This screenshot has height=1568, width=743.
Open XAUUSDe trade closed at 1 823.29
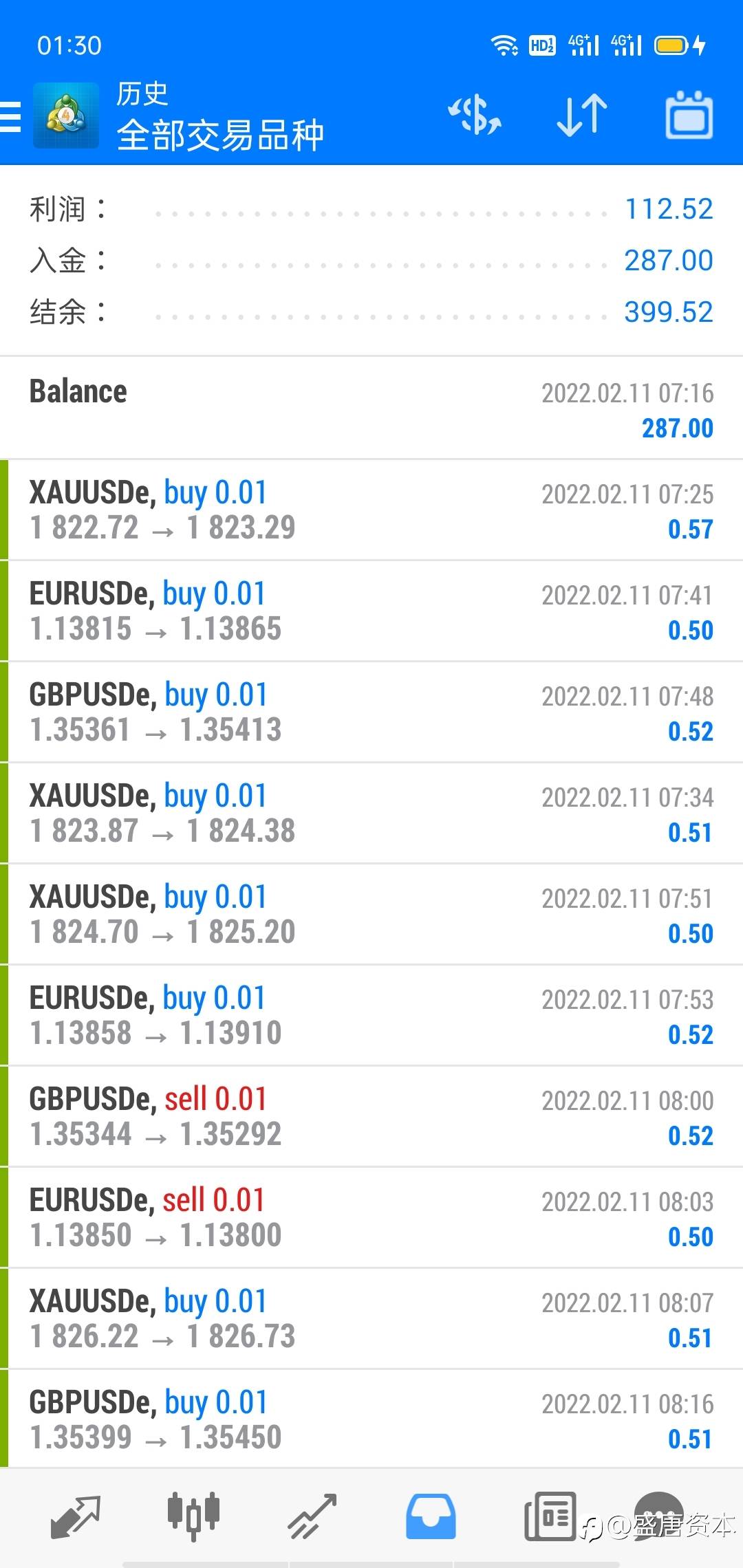click(371, 510)
